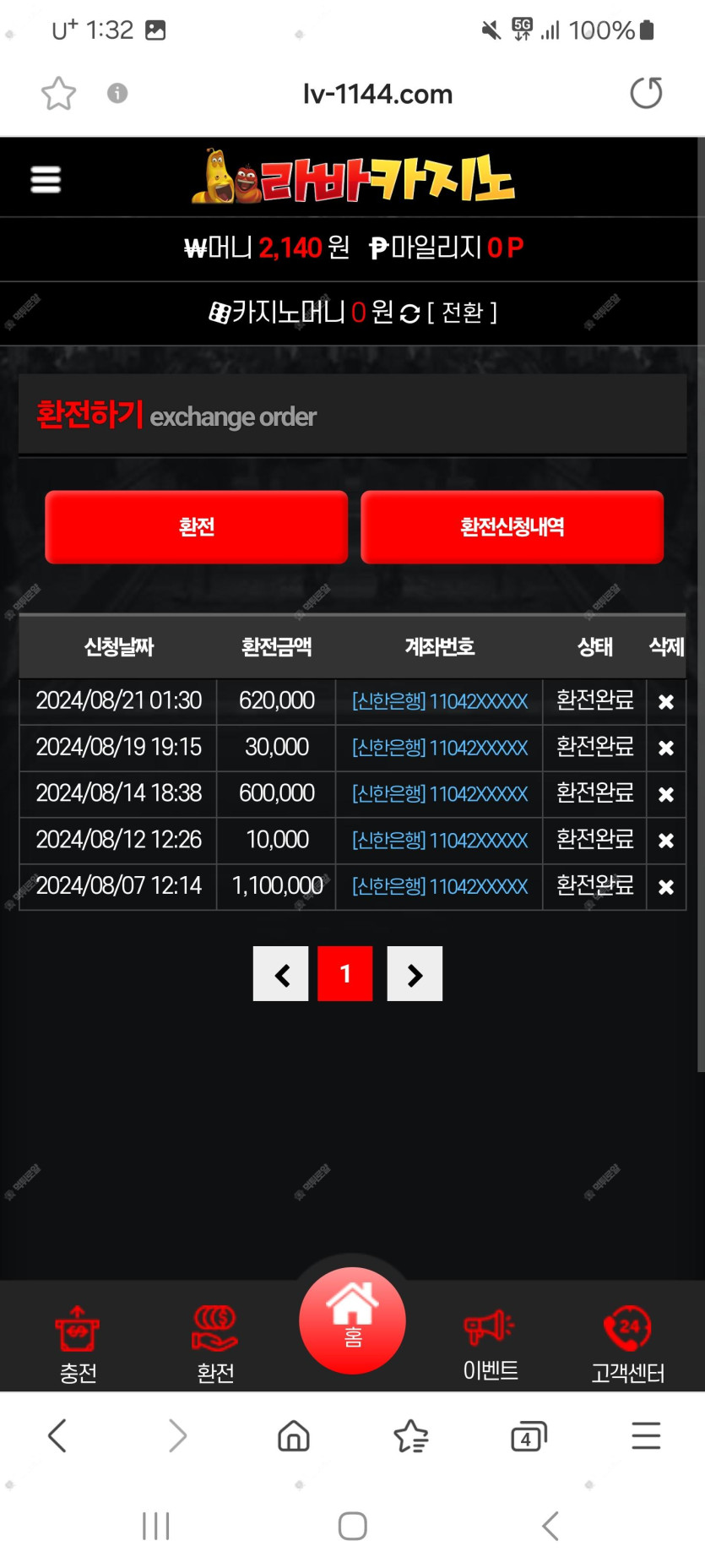Open the hamburger menu
The image size is (705, 1568).
coord(46,179)
